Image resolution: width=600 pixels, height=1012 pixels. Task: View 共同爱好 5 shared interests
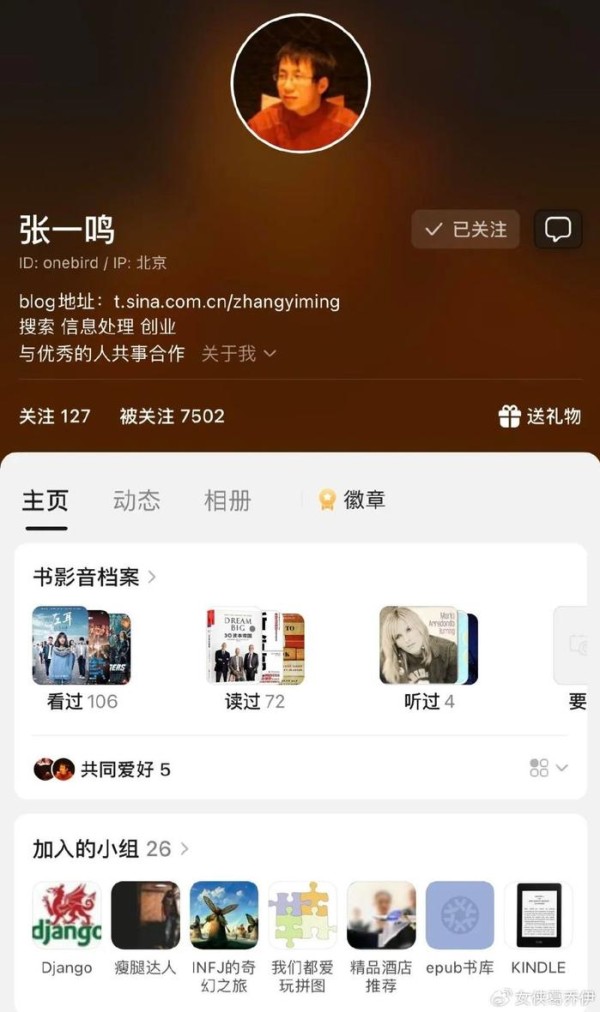[102, 769]
